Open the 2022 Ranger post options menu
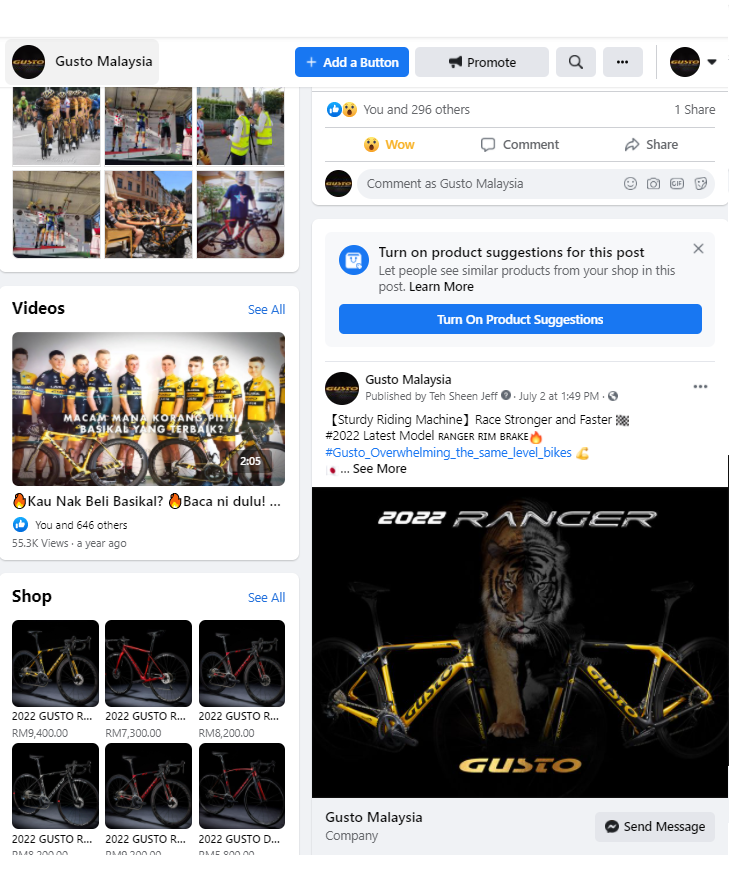This screenshot has width=729, height=879. pos(700,387)
